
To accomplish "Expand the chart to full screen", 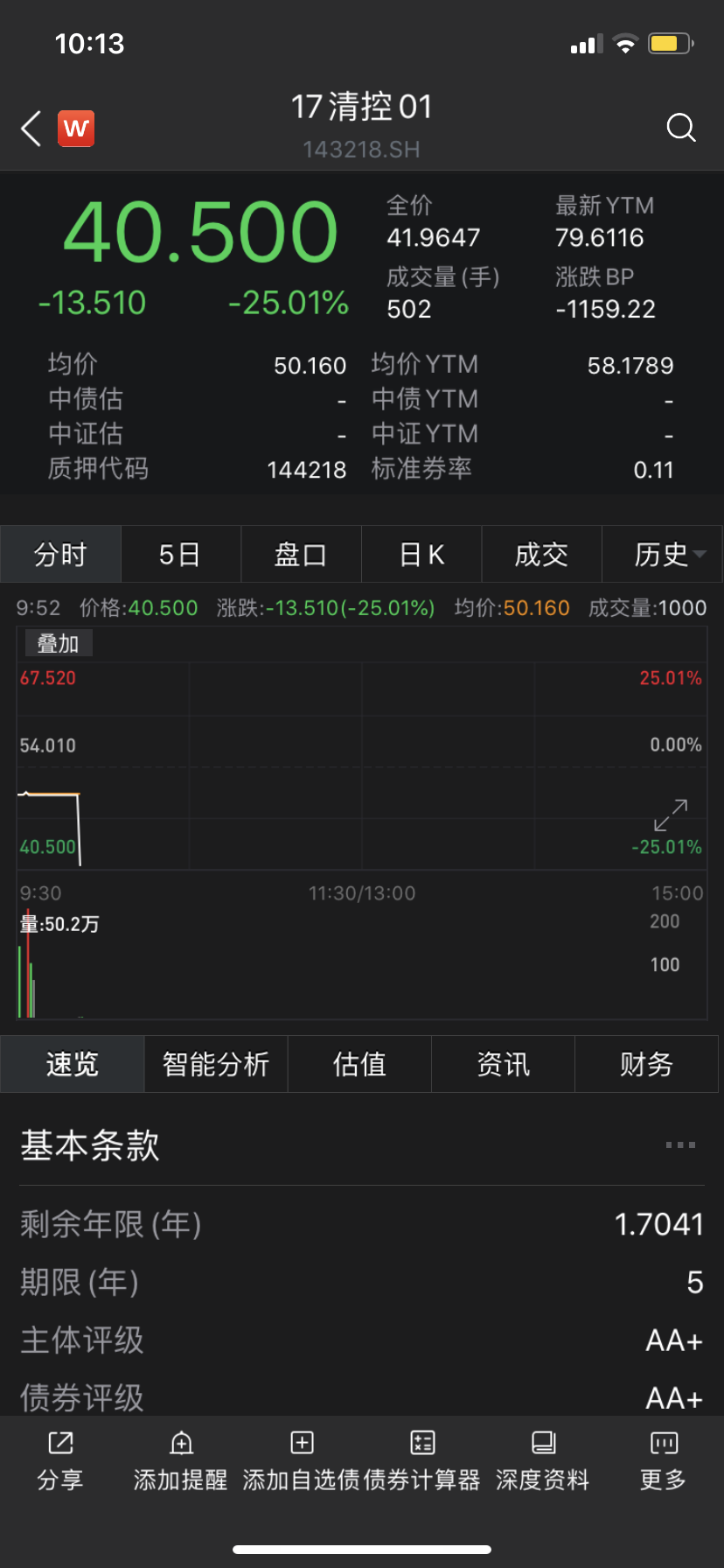I will point(671,815).
